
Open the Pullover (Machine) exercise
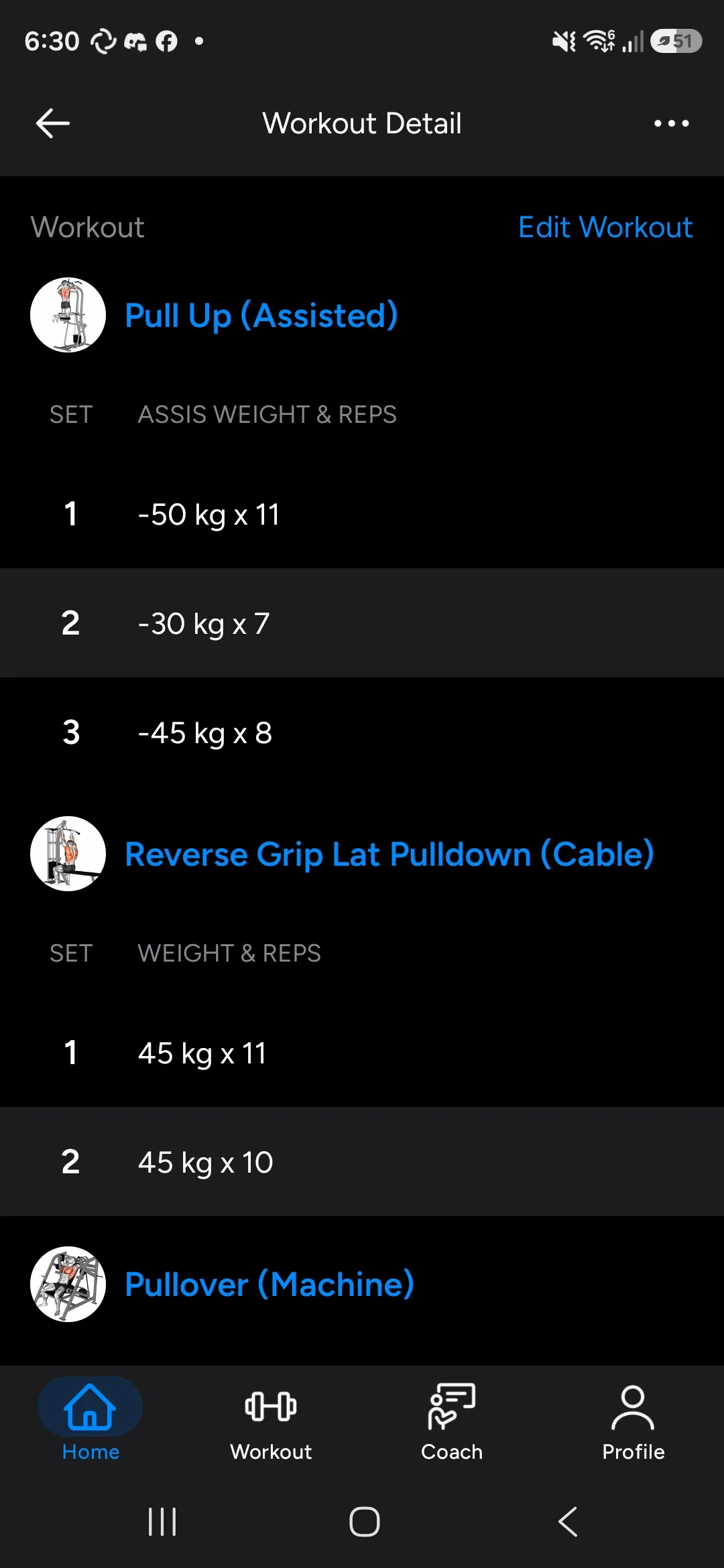[x=269, y=1284]
